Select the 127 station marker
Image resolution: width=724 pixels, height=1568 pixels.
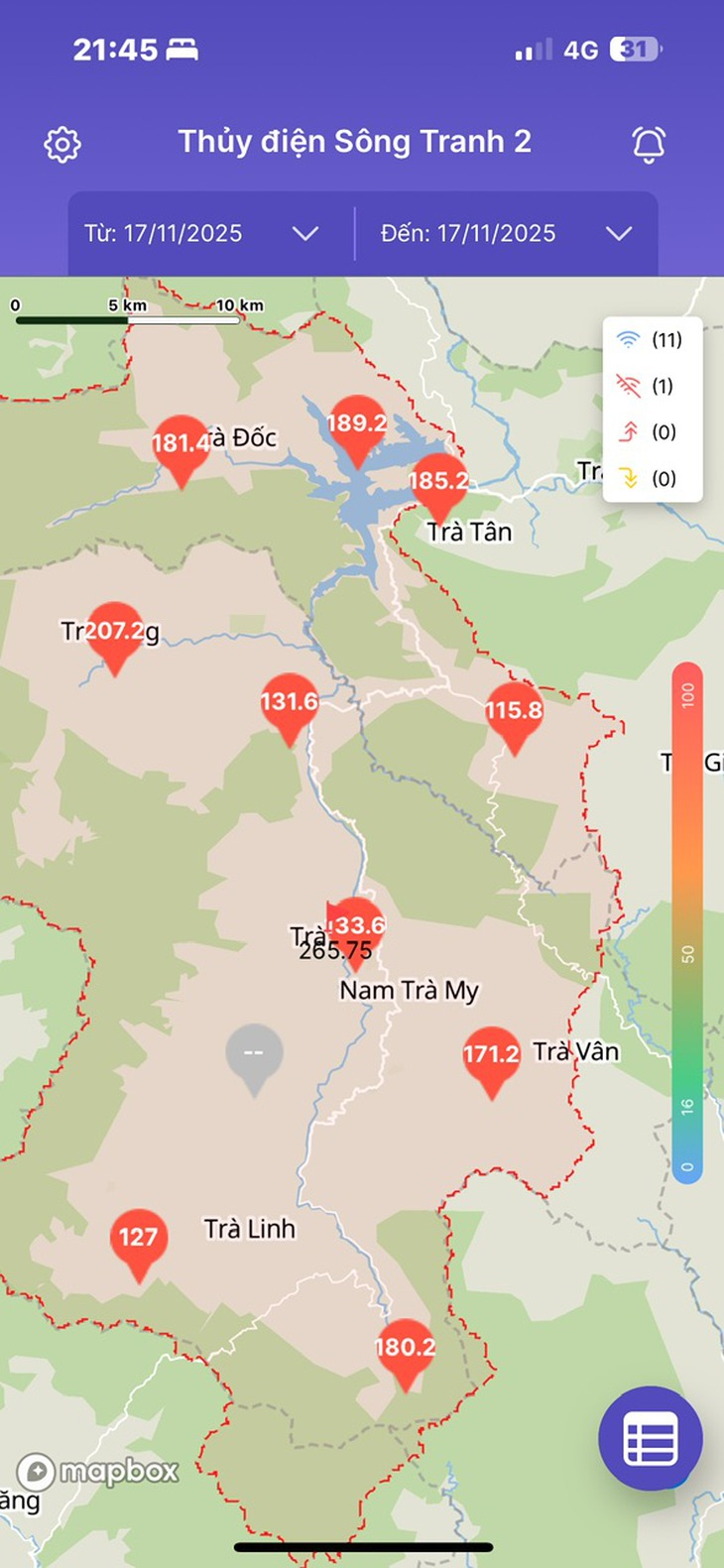point(138,1238)
